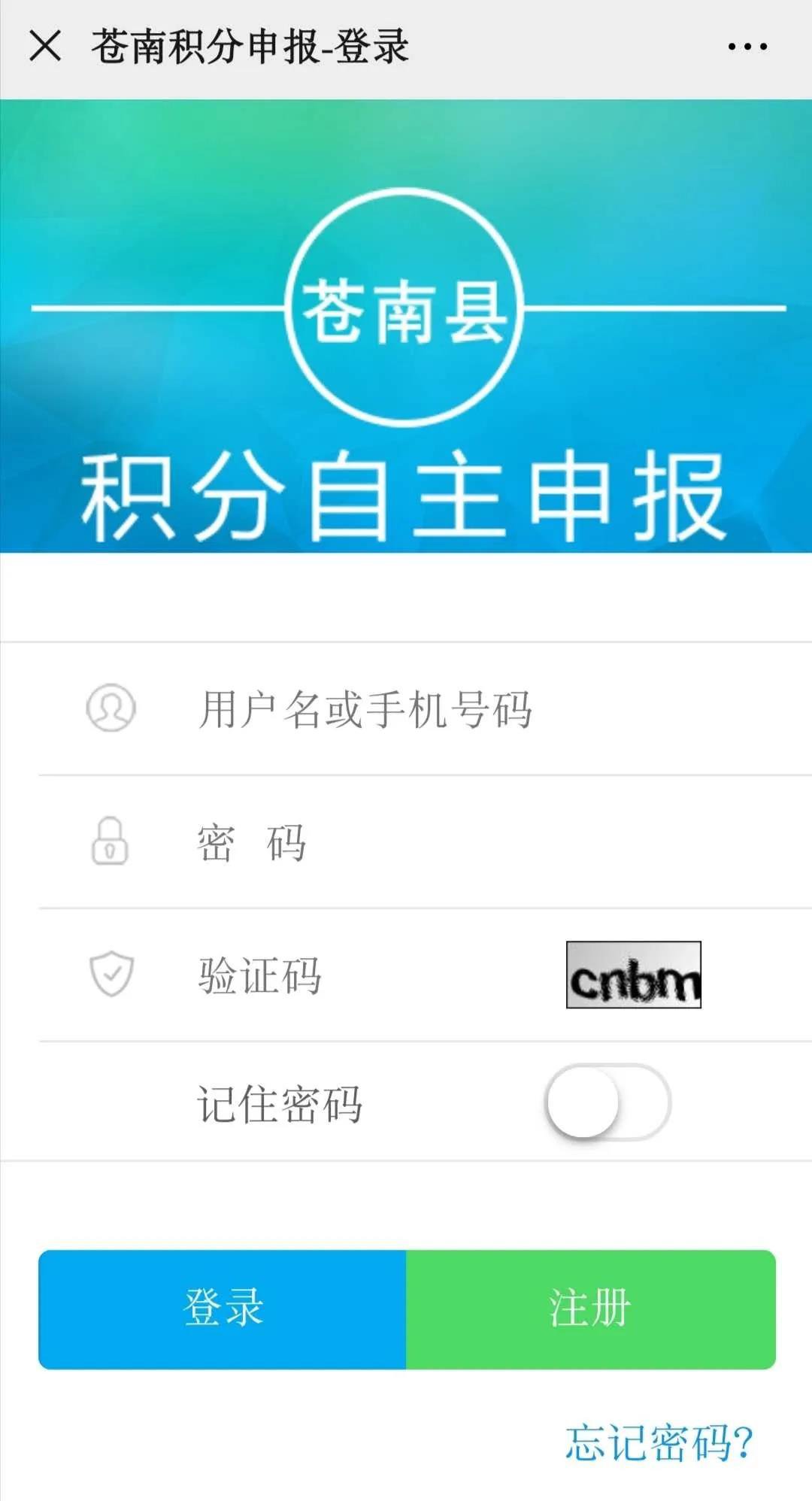
Task: Close the 苍南积分申报 login page
Action: point(45,47)
